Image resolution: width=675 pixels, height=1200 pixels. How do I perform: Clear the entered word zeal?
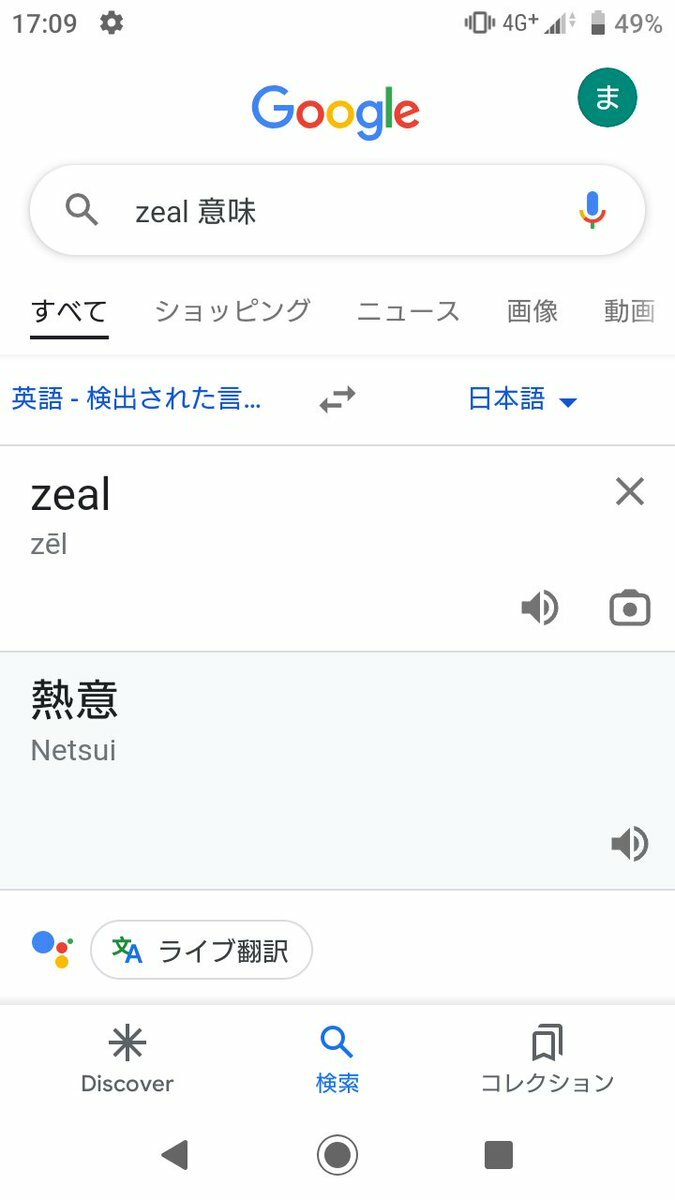click(x=629, y=491)
